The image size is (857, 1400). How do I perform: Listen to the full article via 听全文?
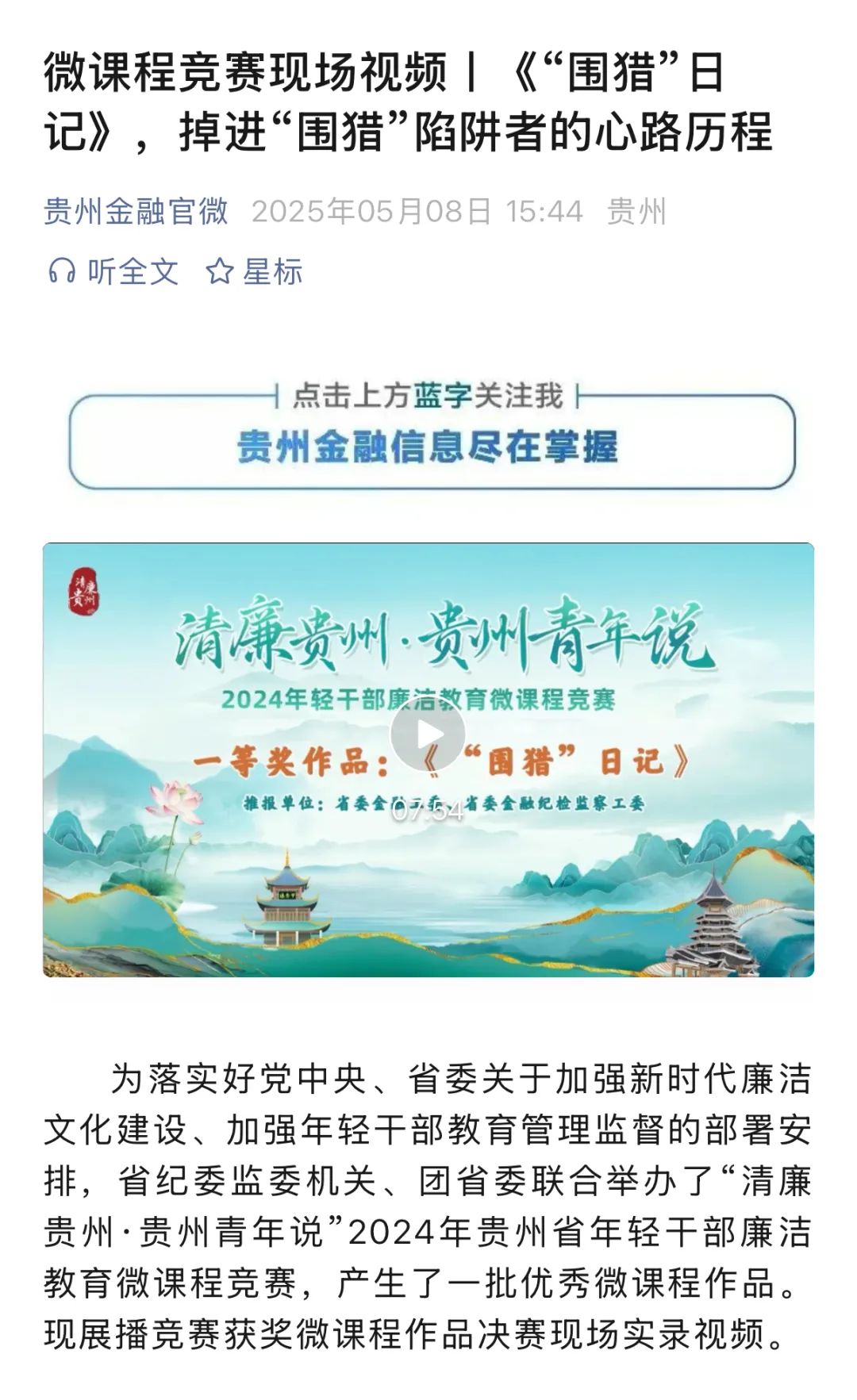(113, 272)
